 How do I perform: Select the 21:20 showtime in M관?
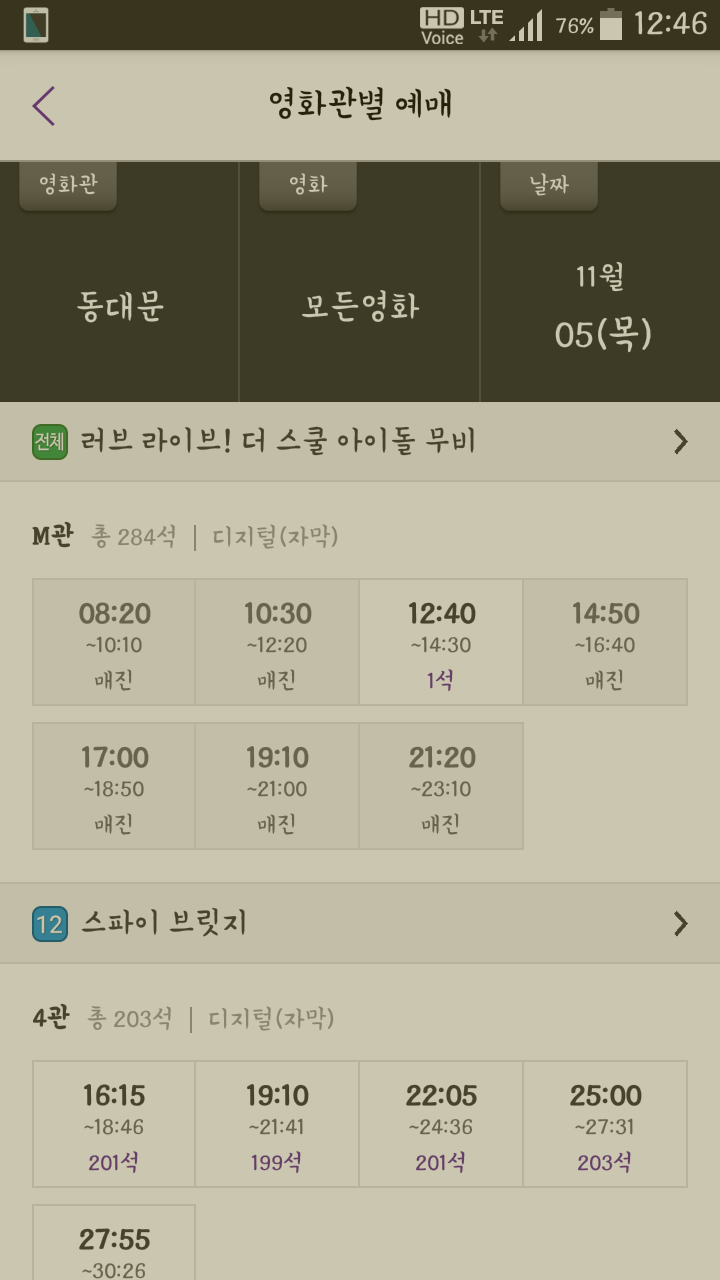click(x=441, y=787)
